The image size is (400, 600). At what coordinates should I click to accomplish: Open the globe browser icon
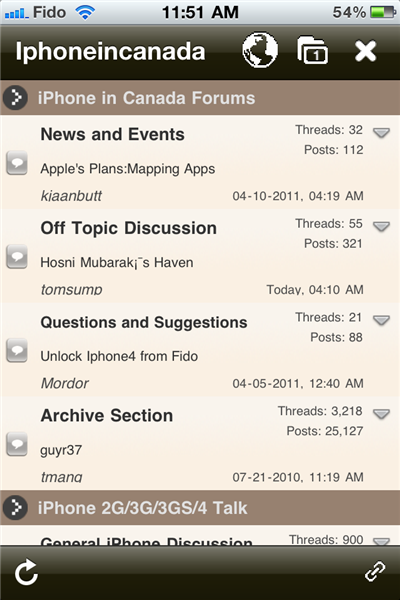click(260, 51)
